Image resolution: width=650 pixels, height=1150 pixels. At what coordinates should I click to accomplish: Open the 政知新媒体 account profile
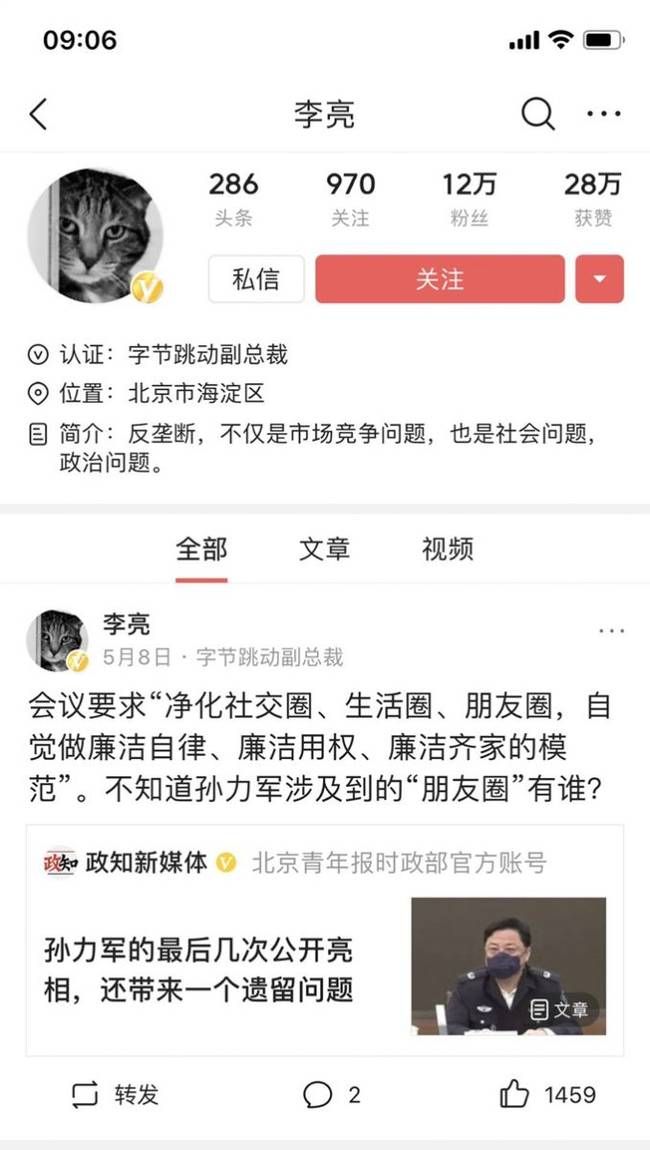145,862
